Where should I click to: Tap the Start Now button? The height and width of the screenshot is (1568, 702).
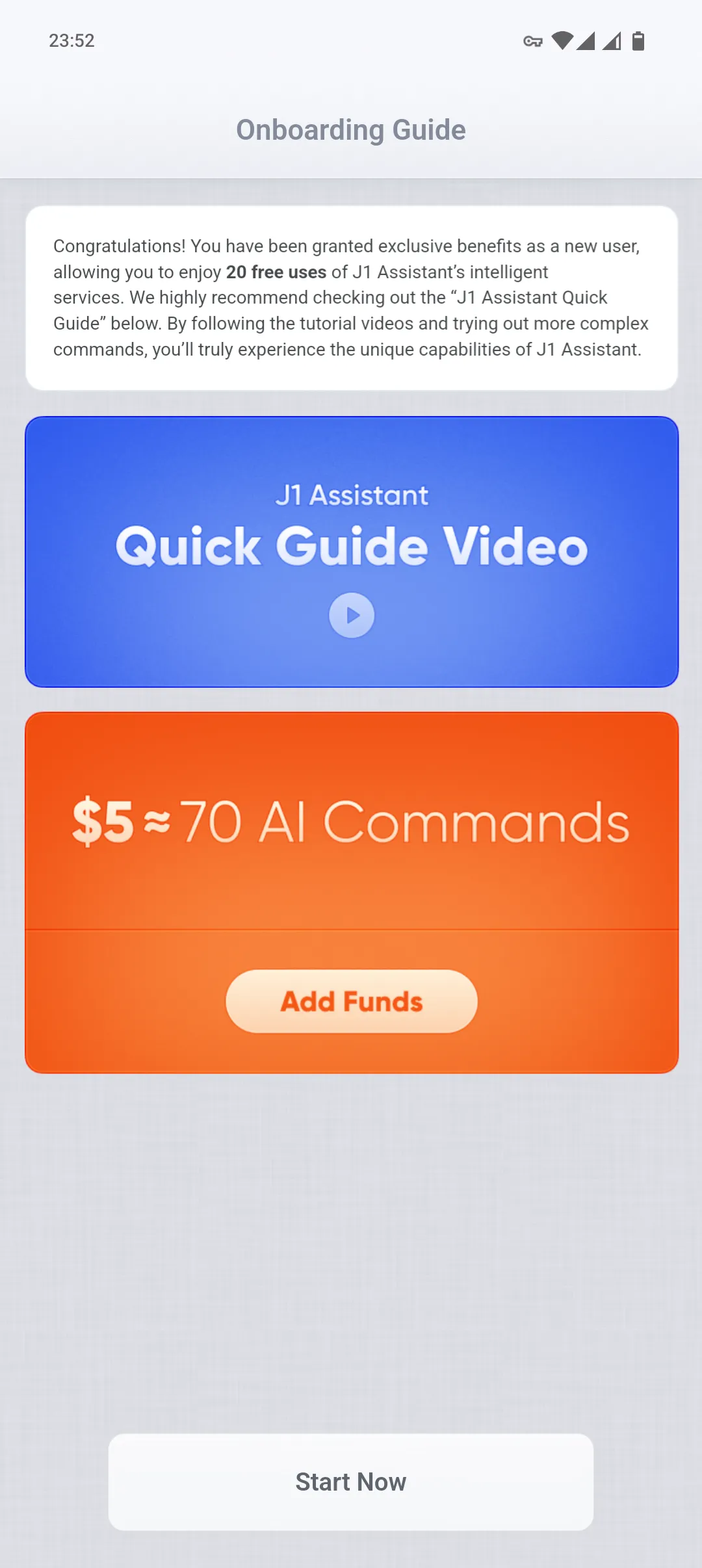351,1482
